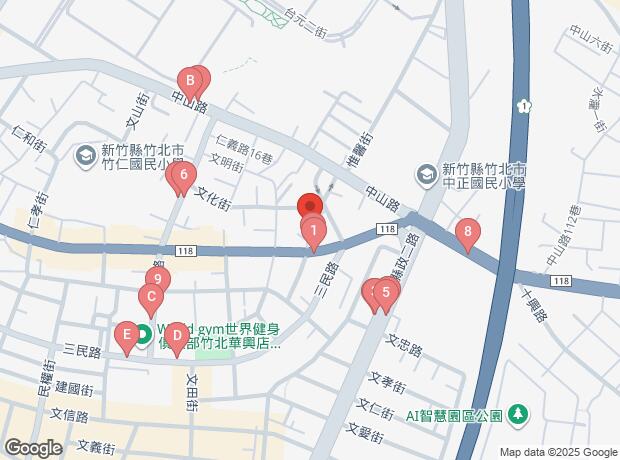Select the map pin numbered 6
The height and width of the screenshot is (460, 620).
(x=182, y=178)
